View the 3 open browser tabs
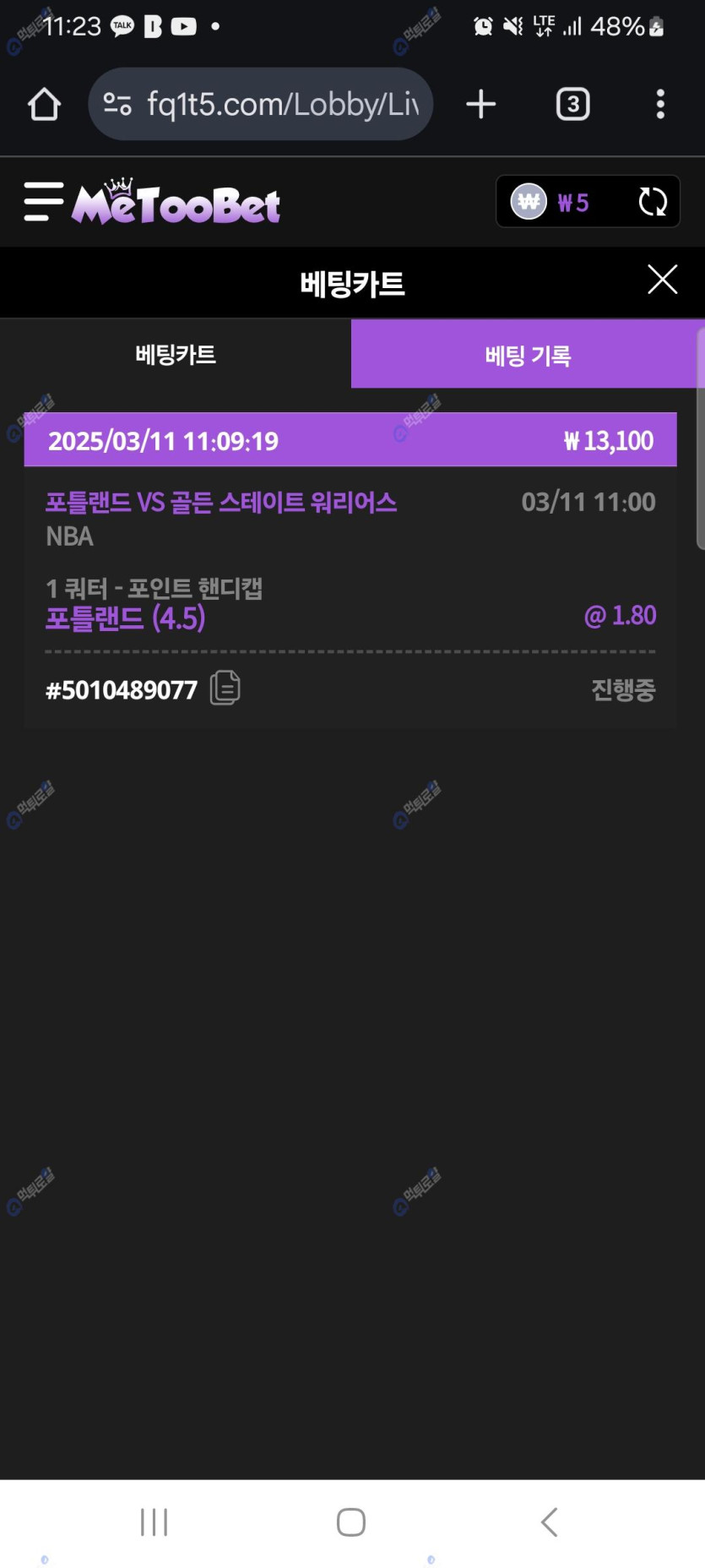705x1568 pixels. 572,105
